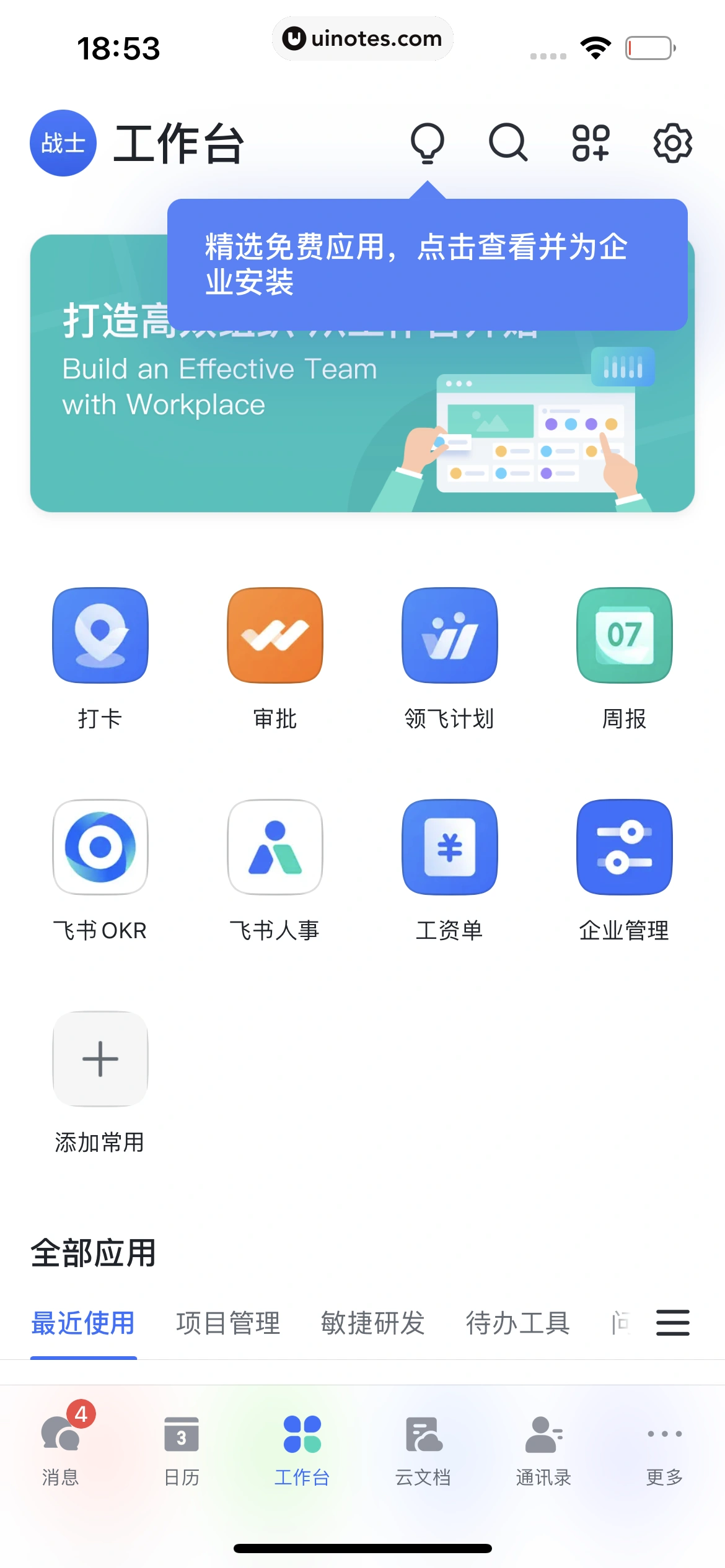Screen dimensions: 725x1568
Task: Switch to the 项目管理 category tab
Action: [x=227, y=1322]
